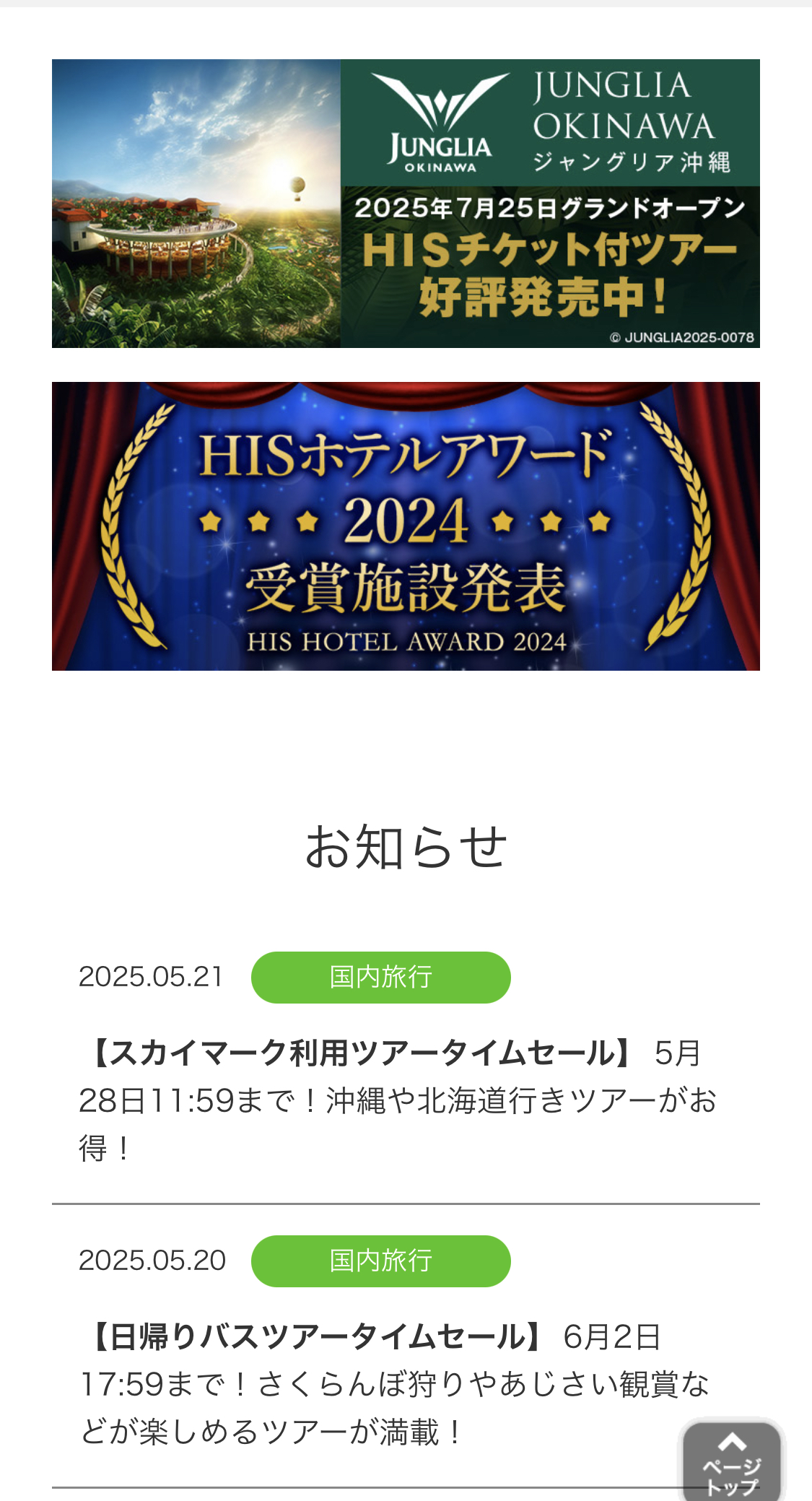Open the day-trip bus tour time sale notice
Image resolution: width=812 pixels, height=1501 pixels.
click(395, 1384)
